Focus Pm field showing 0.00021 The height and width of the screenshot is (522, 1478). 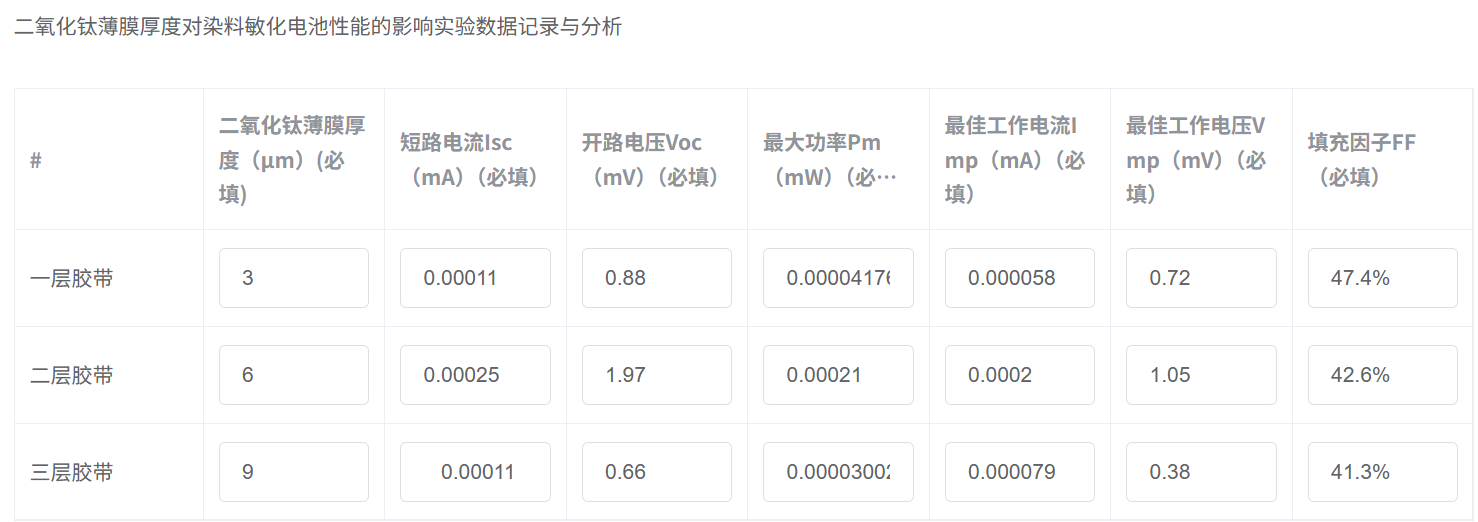click(838, 375)
